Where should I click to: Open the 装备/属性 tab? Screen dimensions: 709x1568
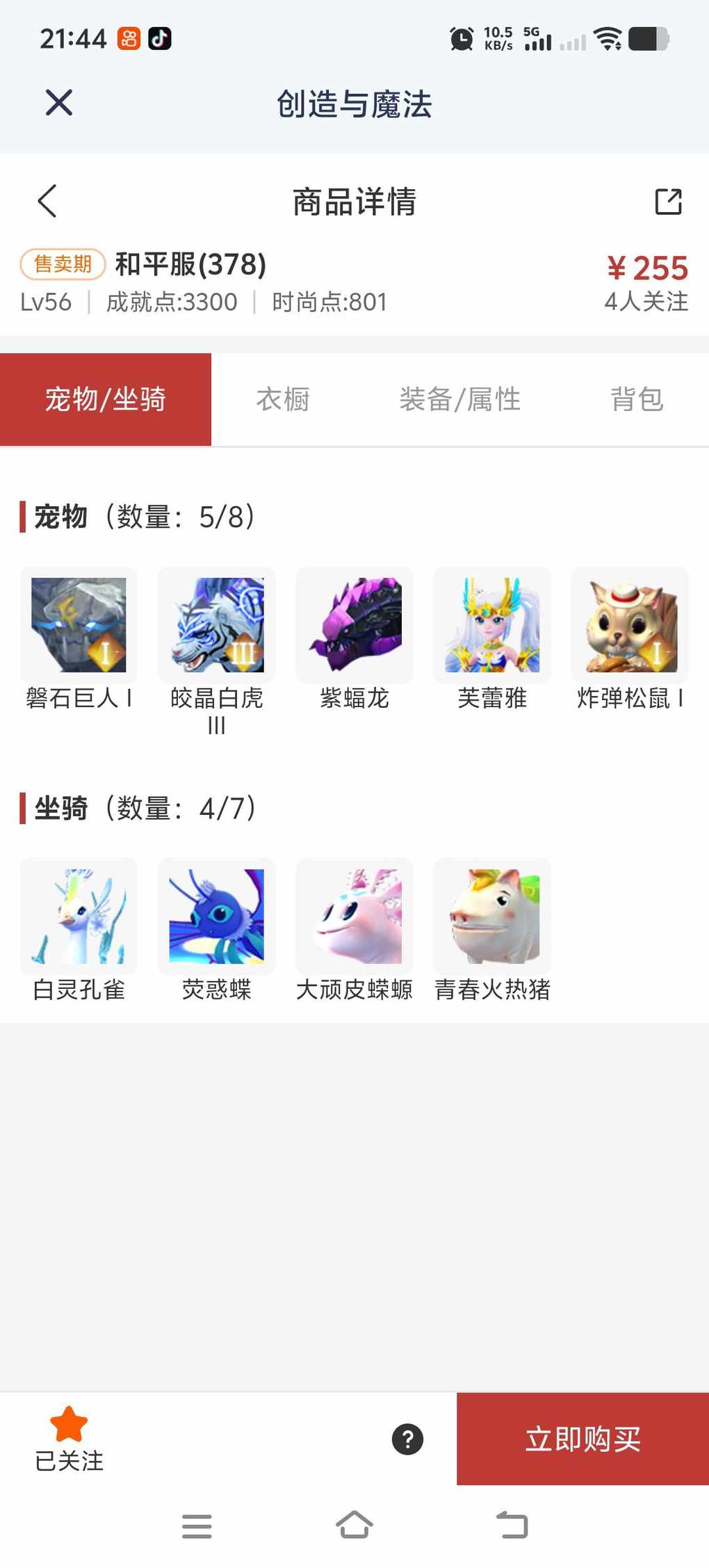click(459, 400)
